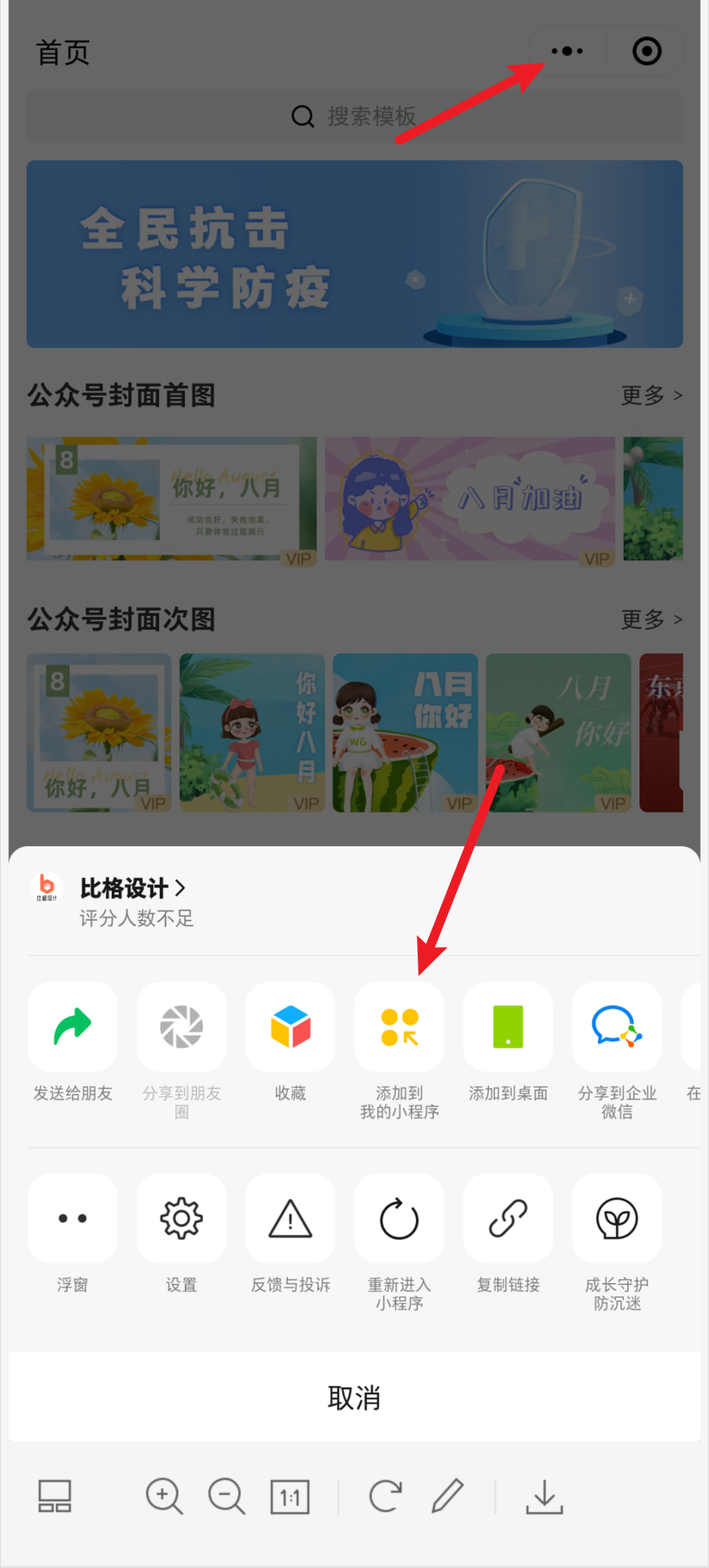Zoom in on the image
Image resolution: width=709 pixels, height=1568 pixels.
pyautogui.click(x=163, y=1496)
